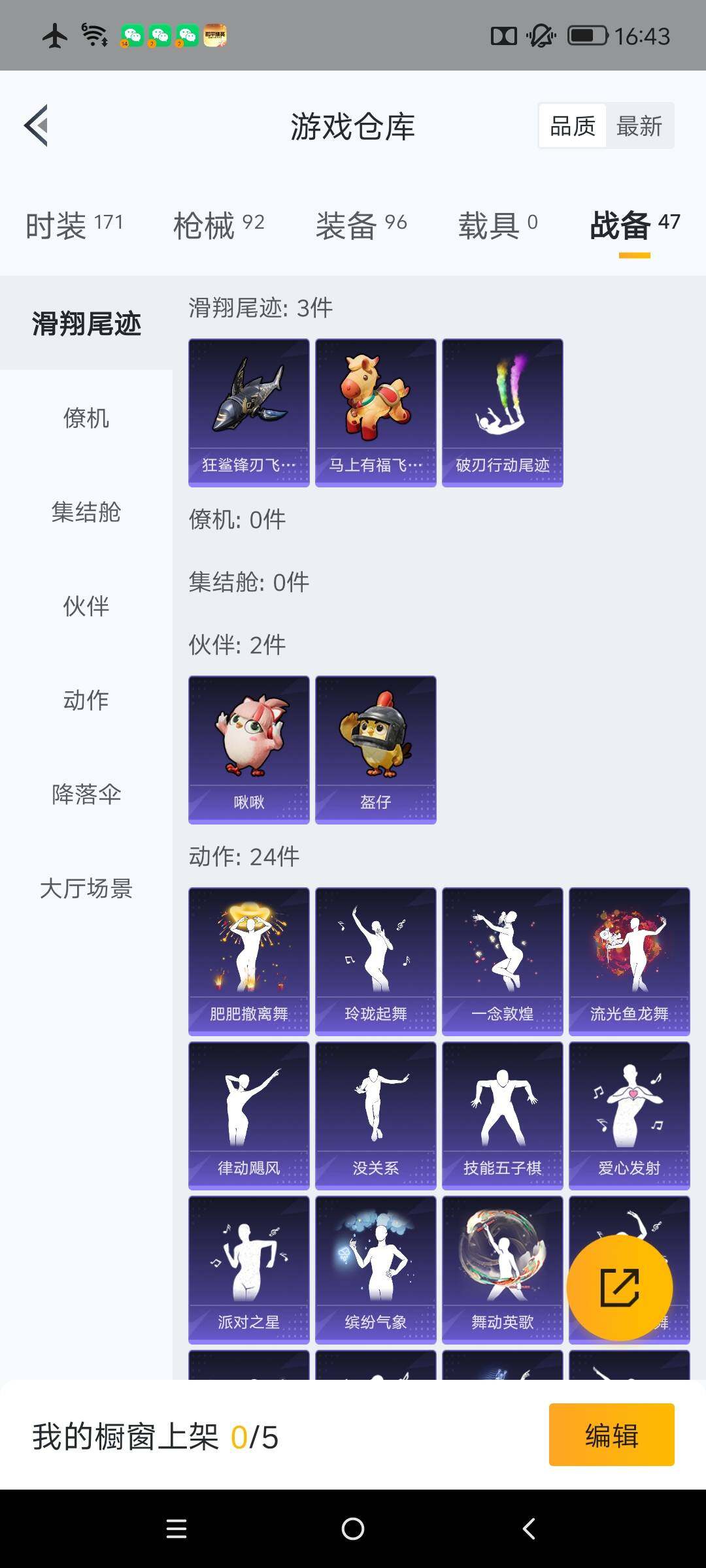Open the 时装 tab
Image resolution: width=706 pixels, height=1568 pixels.
pyautogui.click(x=73, y=225)
